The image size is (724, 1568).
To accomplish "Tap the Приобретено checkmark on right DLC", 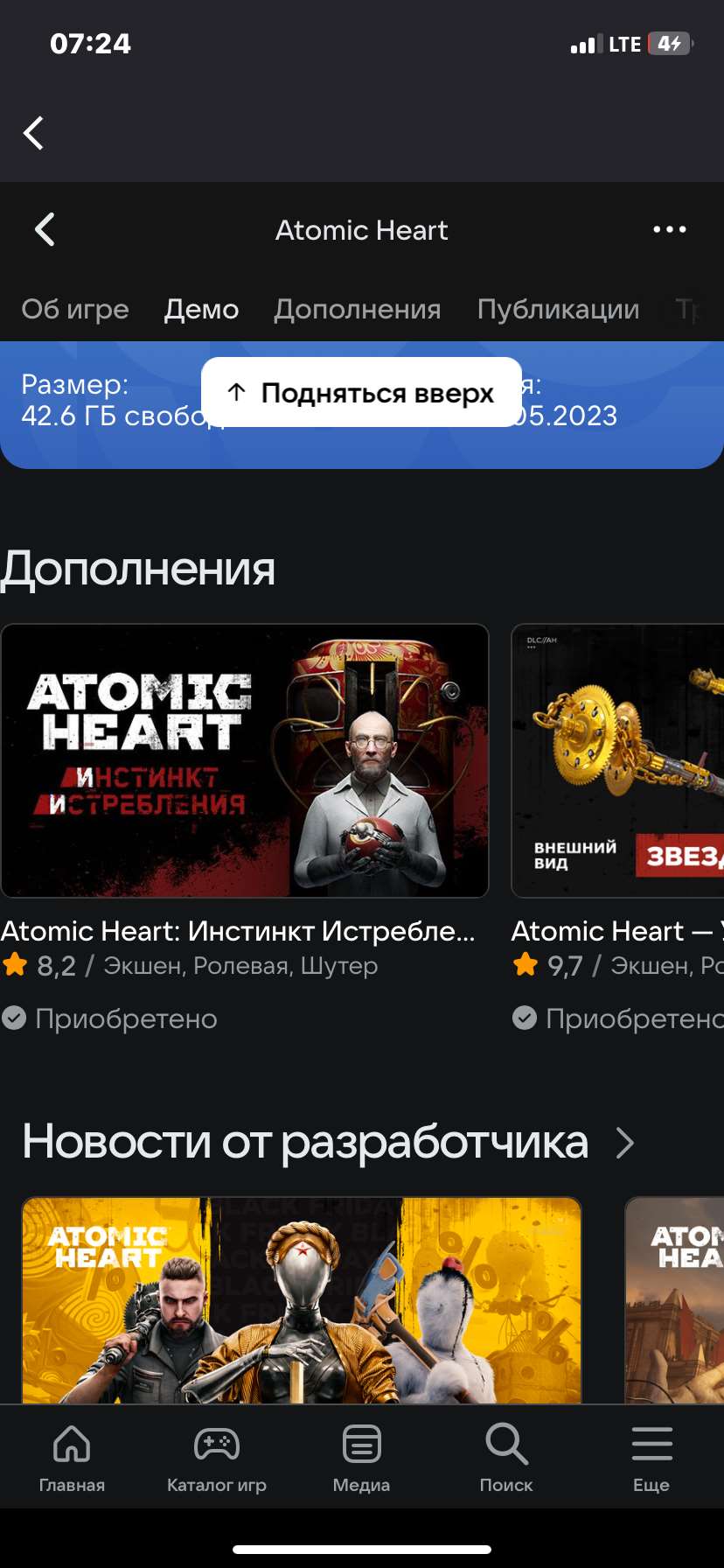I will click(x=525, y=1018).
